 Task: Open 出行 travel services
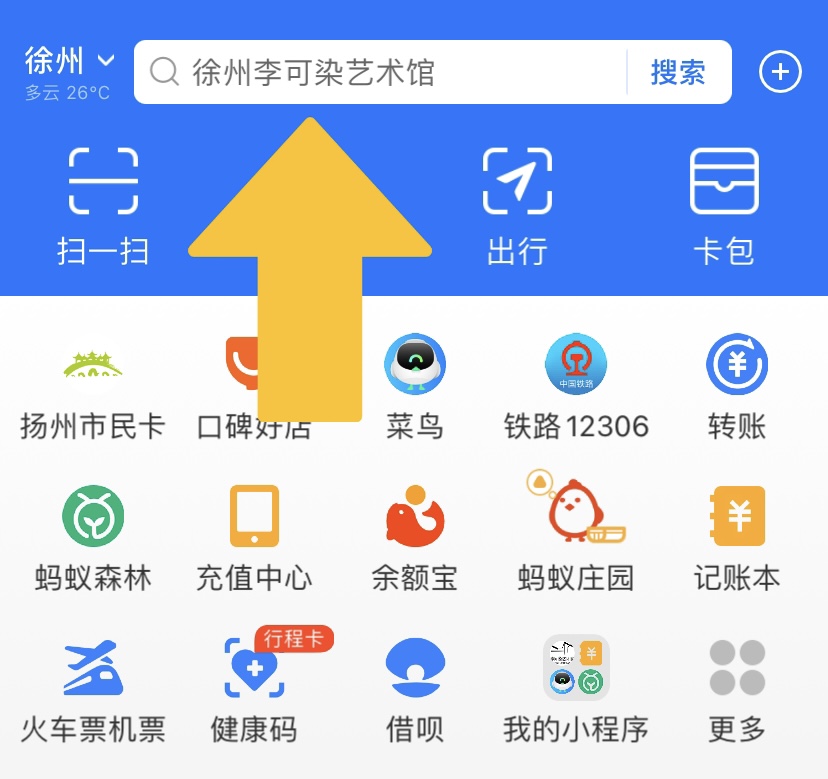coord(517,205)
